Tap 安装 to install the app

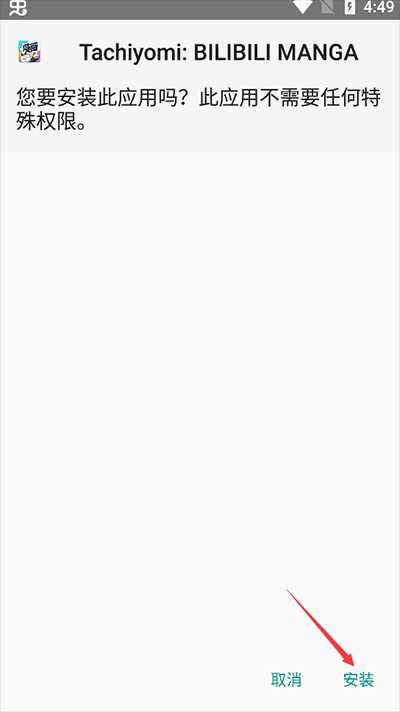point(358,680)
